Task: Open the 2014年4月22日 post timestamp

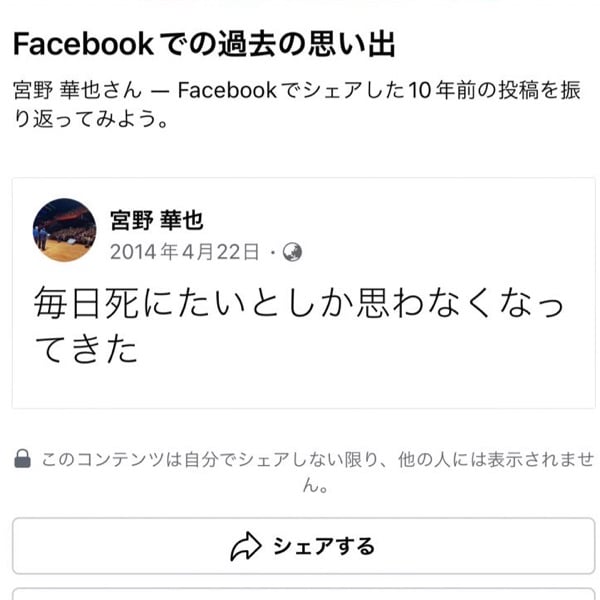Action: point(185,252)
